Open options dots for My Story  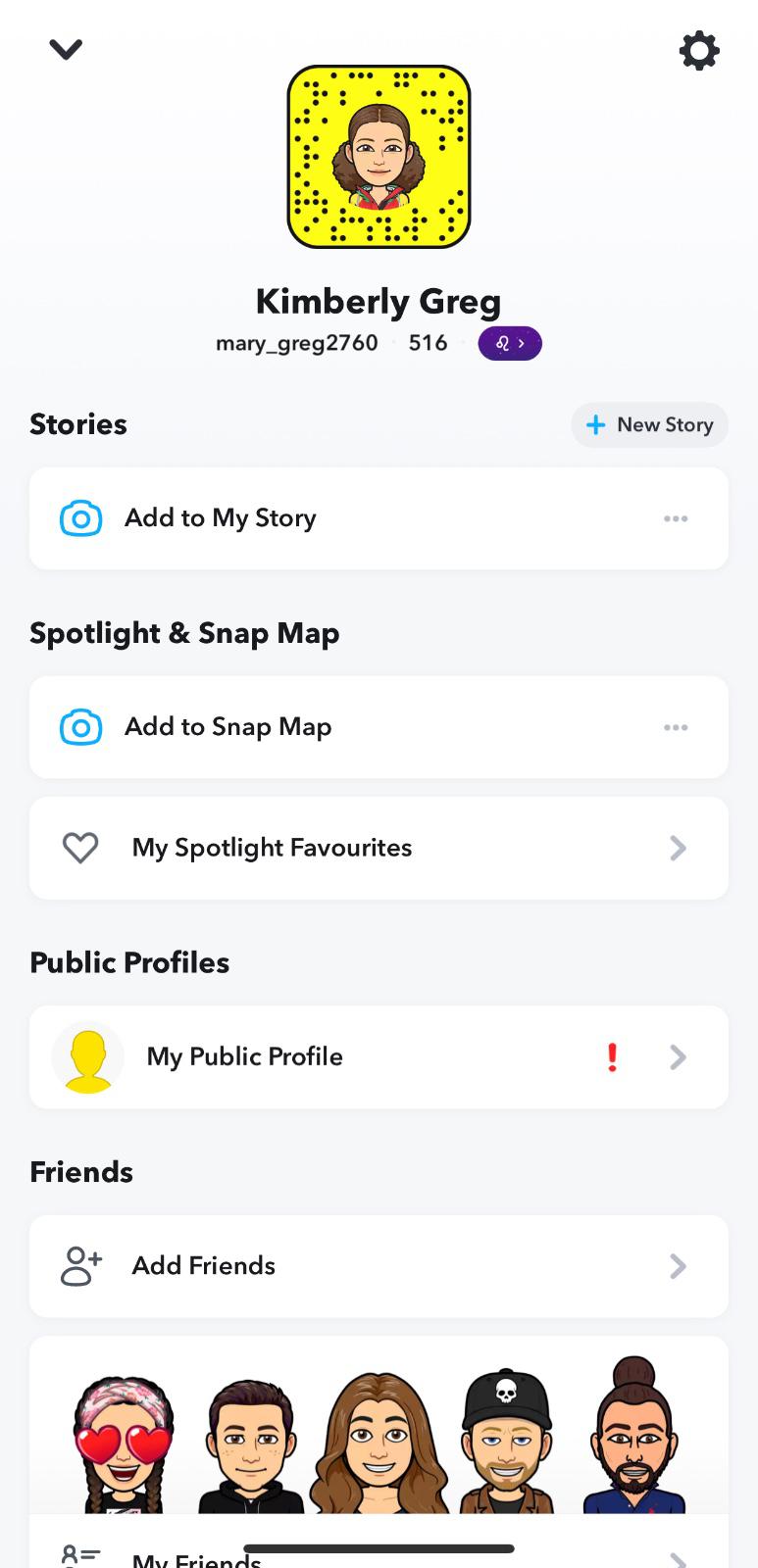[676, 518]
